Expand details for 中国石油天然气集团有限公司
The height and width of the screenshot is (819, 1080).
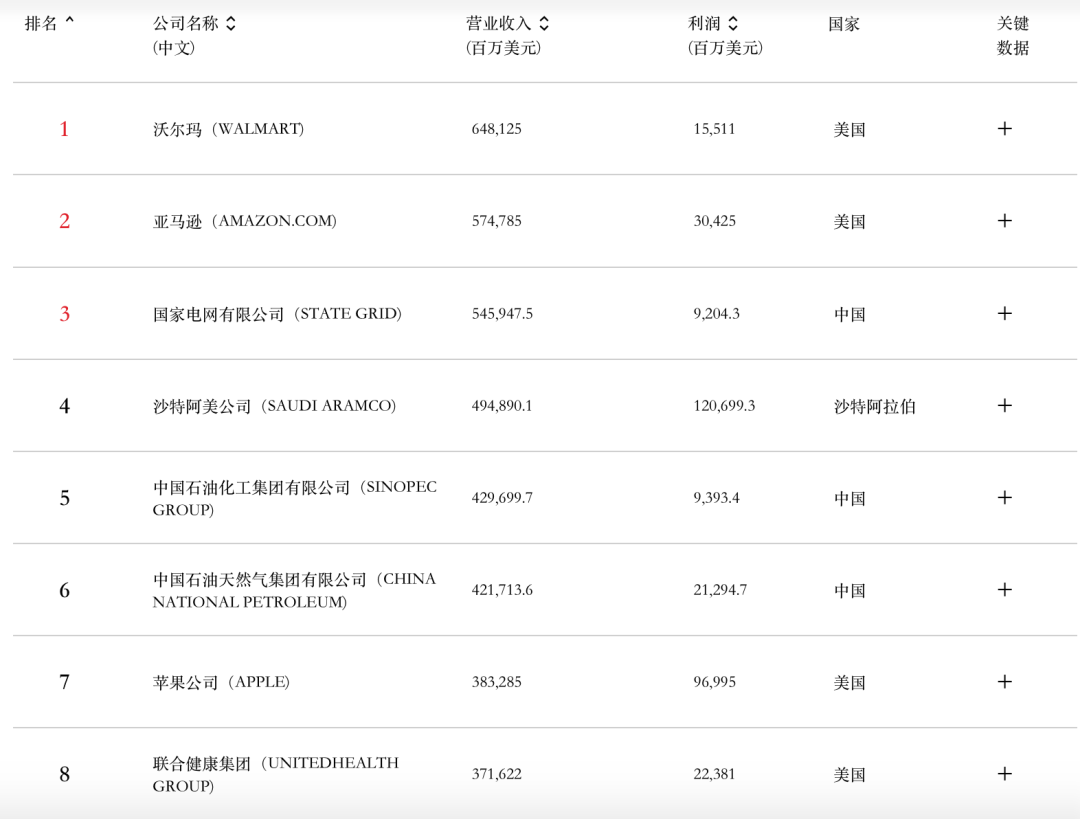point(1005,589)
